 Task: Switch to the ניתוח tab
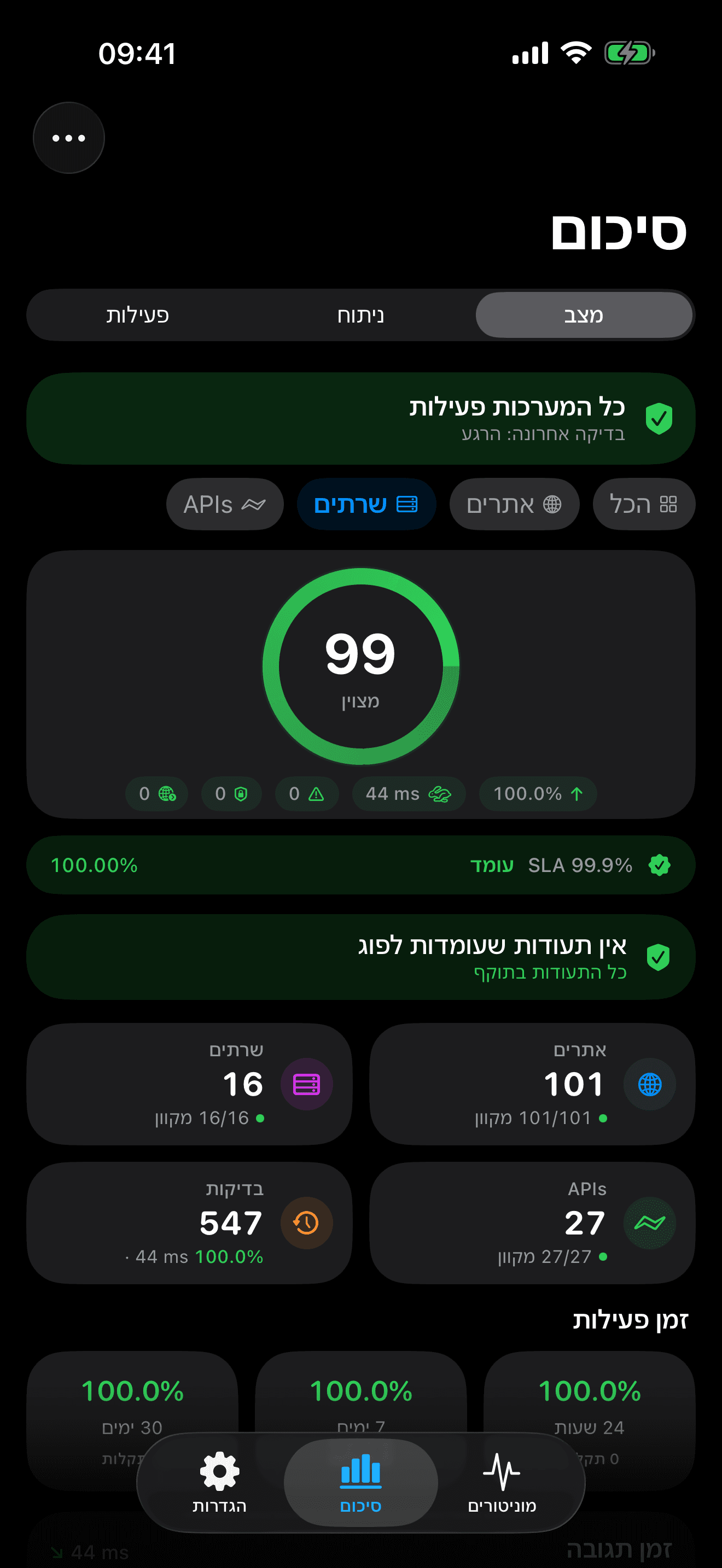coord(362,315)
